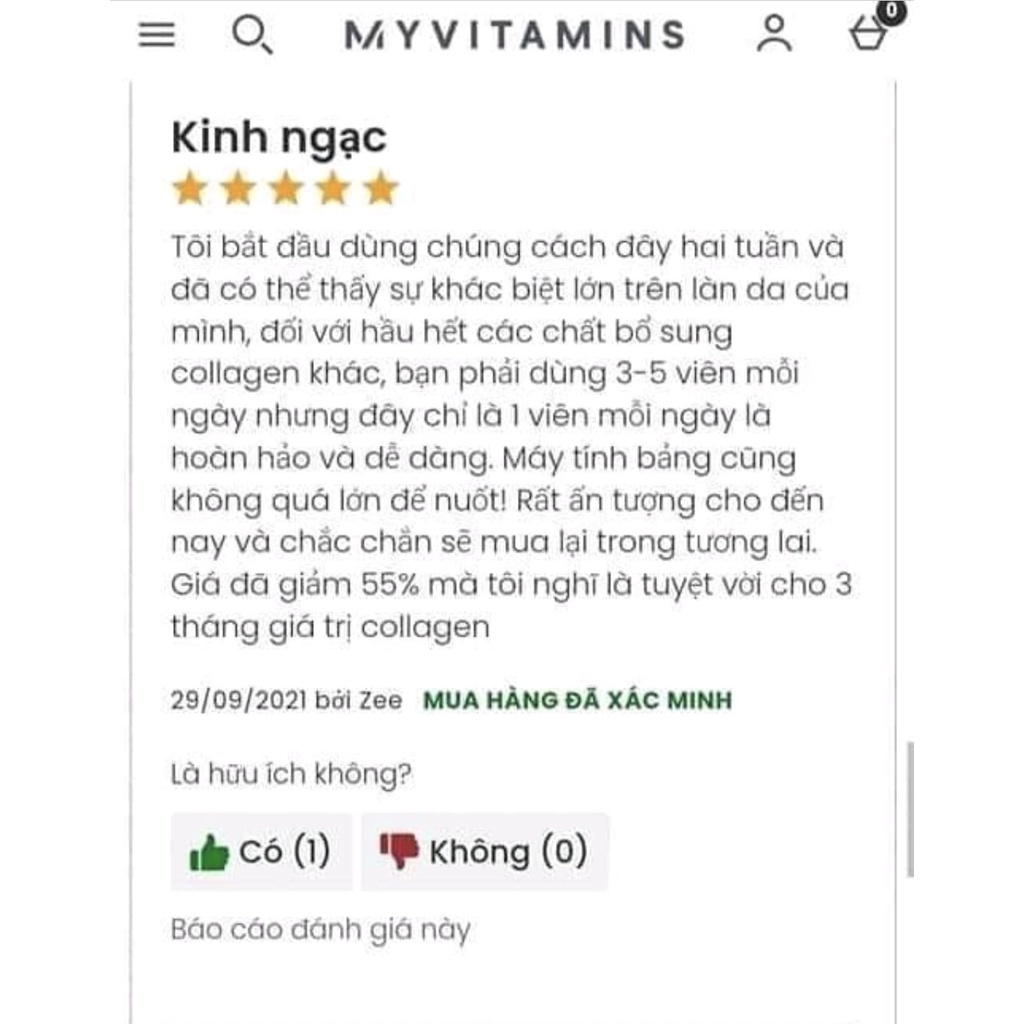The image size is (1024, 1024).
Task: Open the search icon
Action: pyautogui.click(x=250, y=35)
